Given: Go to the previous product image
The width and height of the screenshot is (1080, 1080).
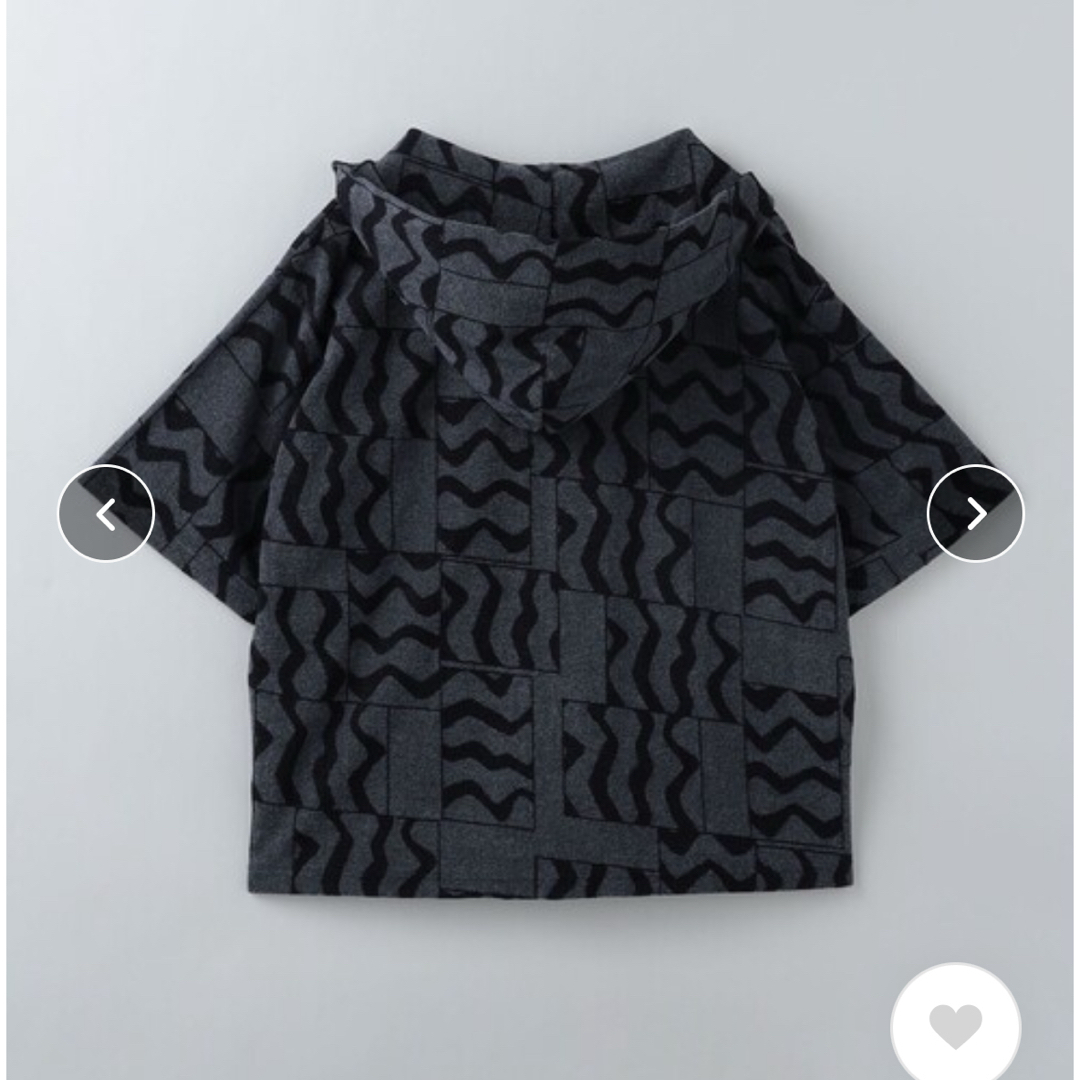Looking at the screenshot, I should tap(106, 514).
